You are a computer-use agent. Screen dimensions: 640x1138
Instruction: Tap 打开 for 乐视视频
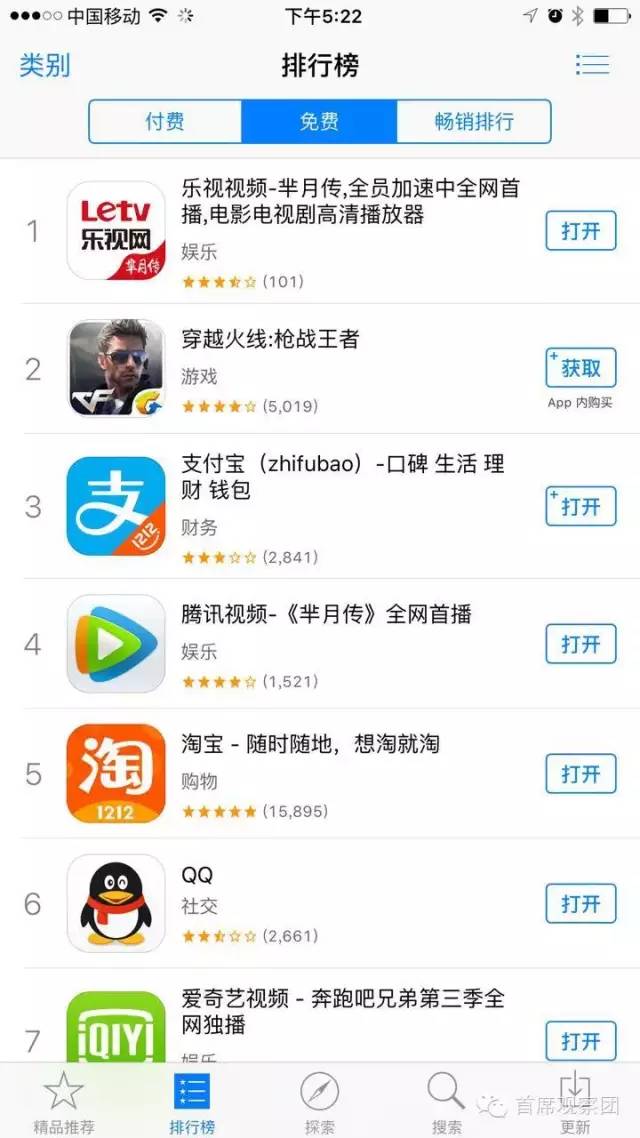click(x=580, y=231)
